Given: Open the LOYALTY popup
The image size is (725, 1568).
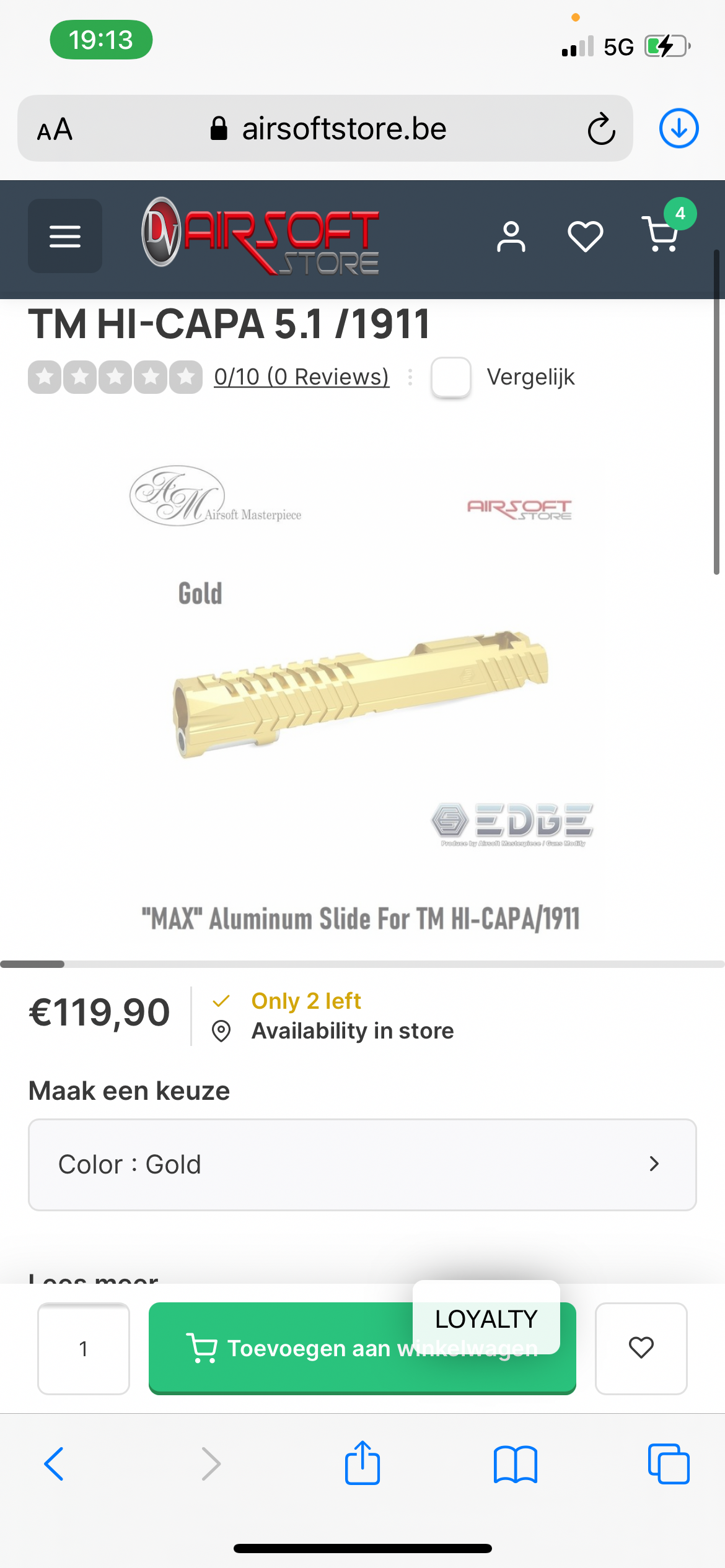Looking at the screenshot, I should [x=486, y=1318].
